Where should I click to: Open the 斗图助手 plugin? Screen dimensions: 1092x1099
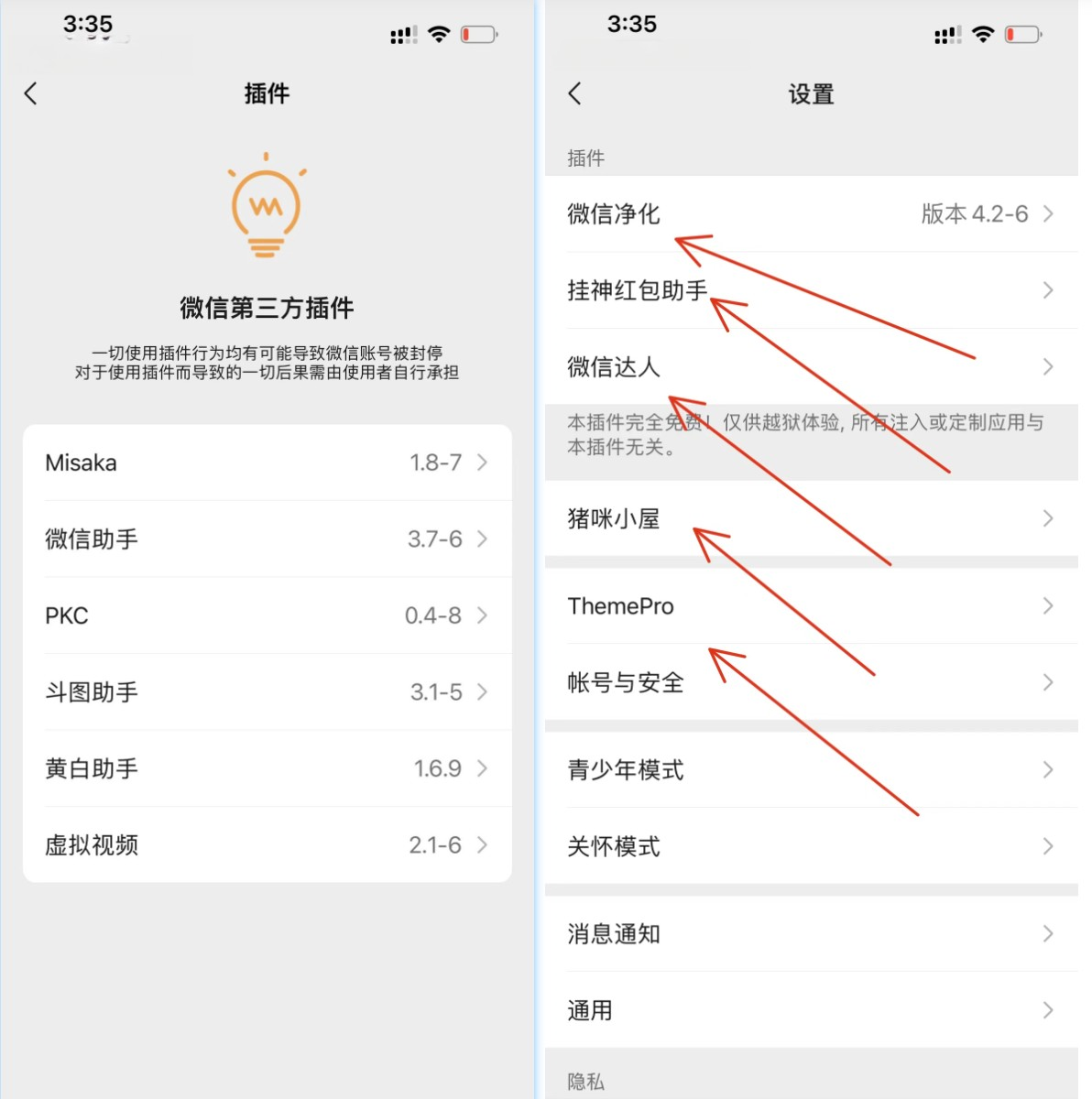pyautogui.click(x=266, y=692)
